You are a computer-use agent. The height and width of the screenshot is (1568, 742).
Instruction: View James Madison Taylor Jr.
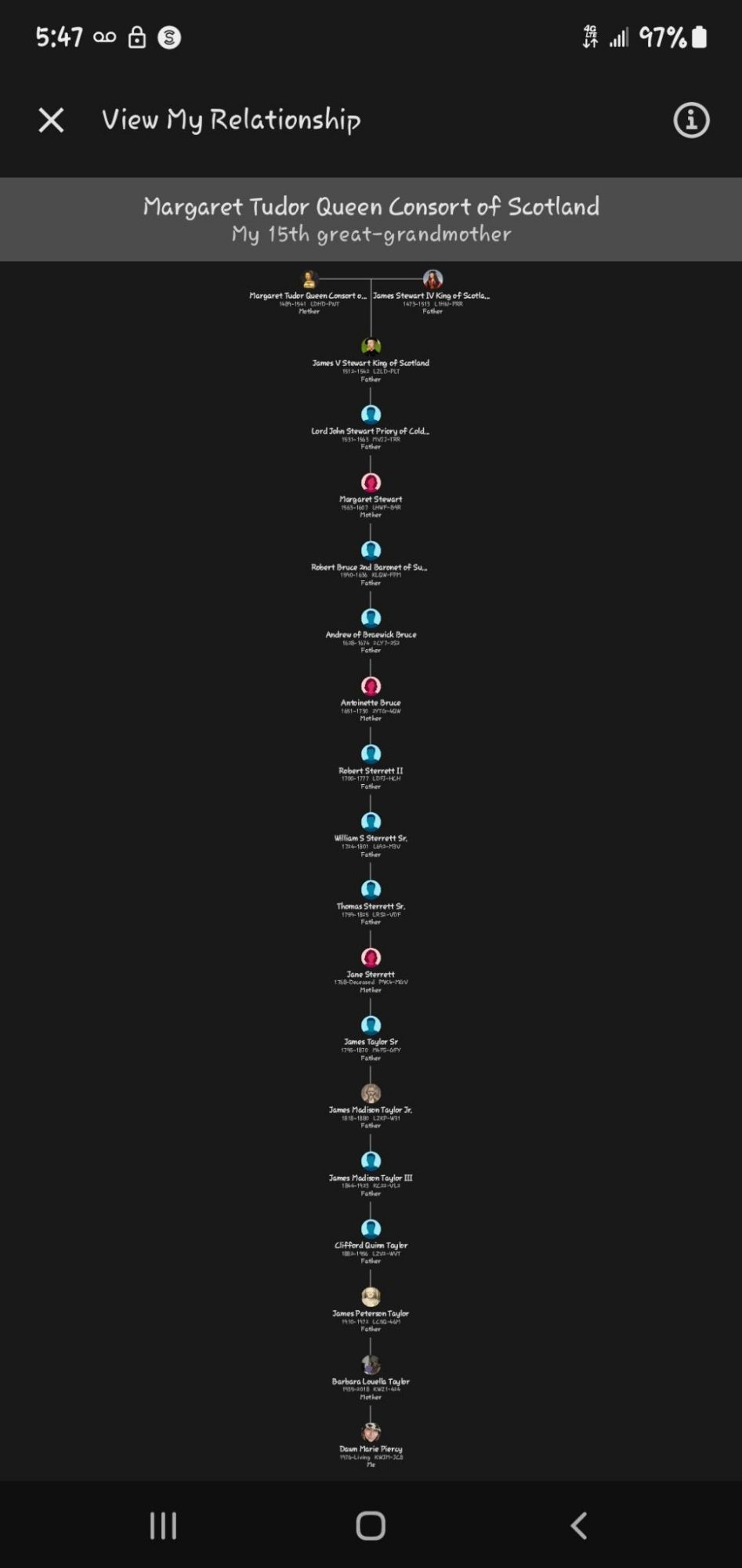371,1094
